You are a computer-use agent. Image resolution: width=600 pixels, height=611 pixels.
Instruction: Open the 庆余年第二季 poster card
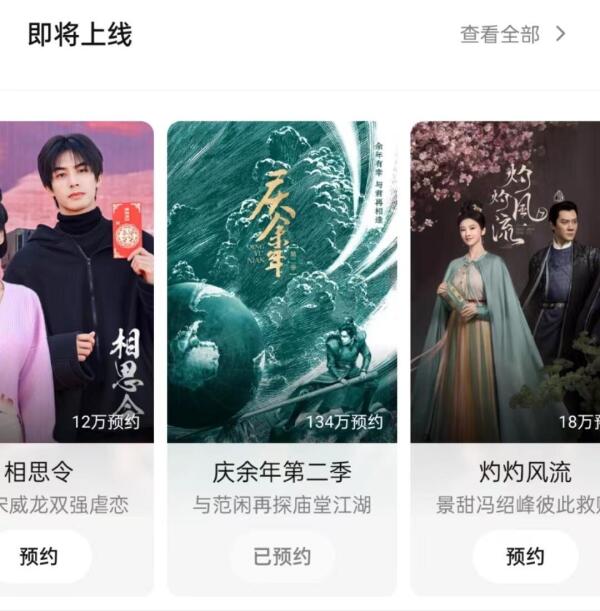282,282
